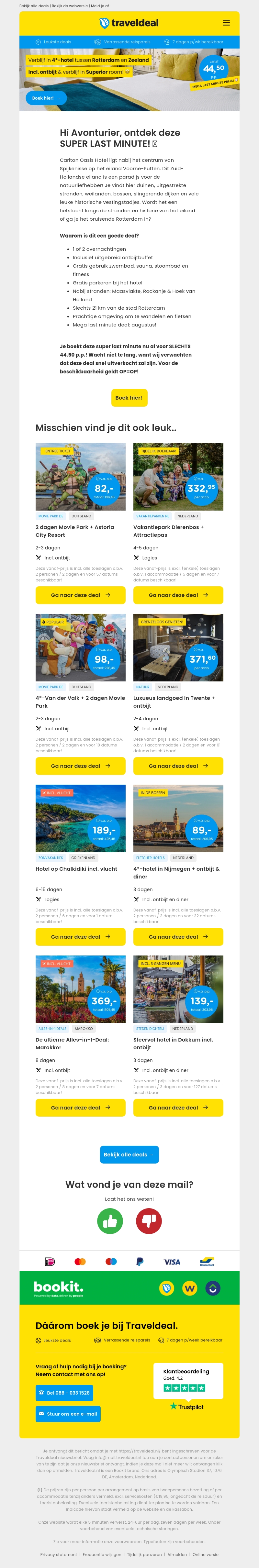Viewport: 259px width, 1568px height.
Task: Open the Privacy statement link
Action: [59, 1555]
